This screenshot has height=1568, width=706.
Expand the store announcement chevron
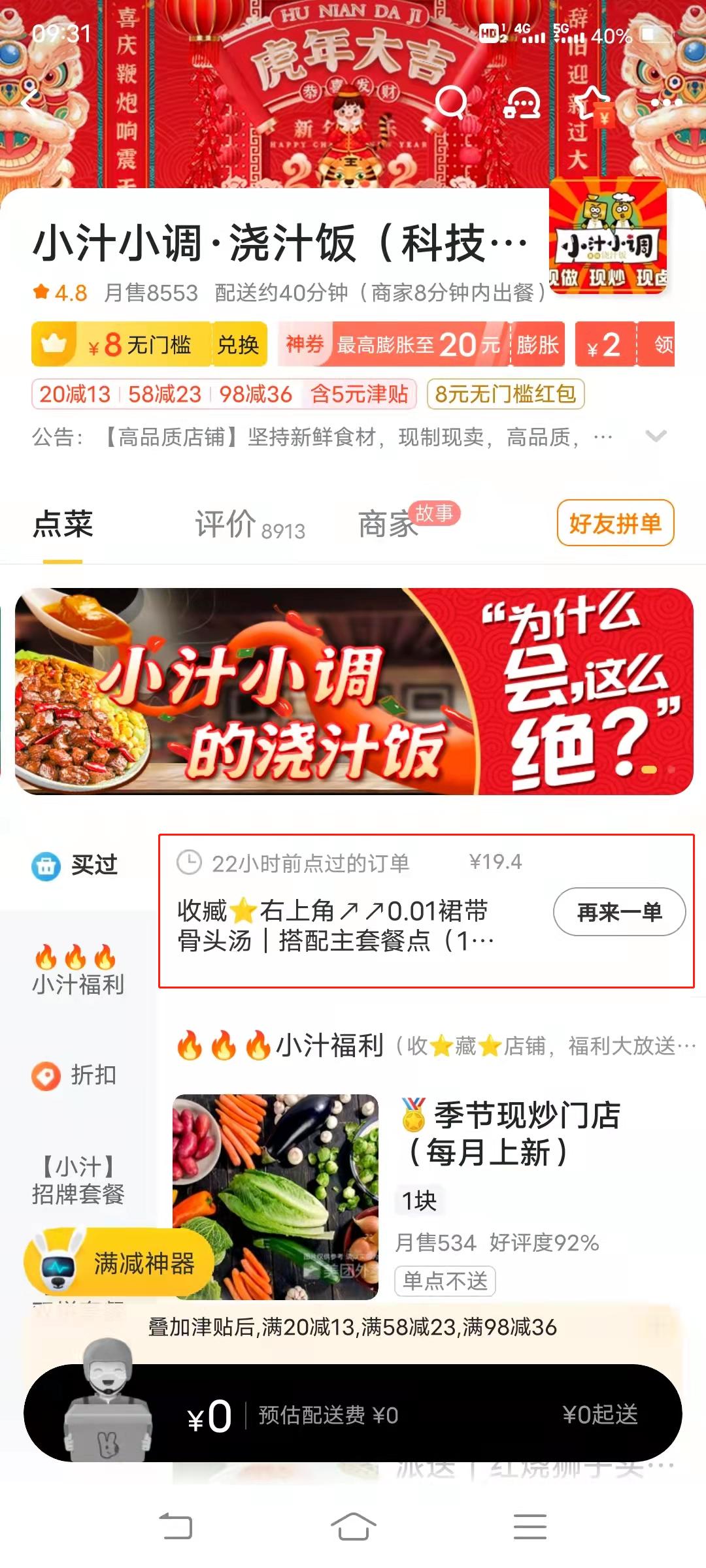(656, 436)
